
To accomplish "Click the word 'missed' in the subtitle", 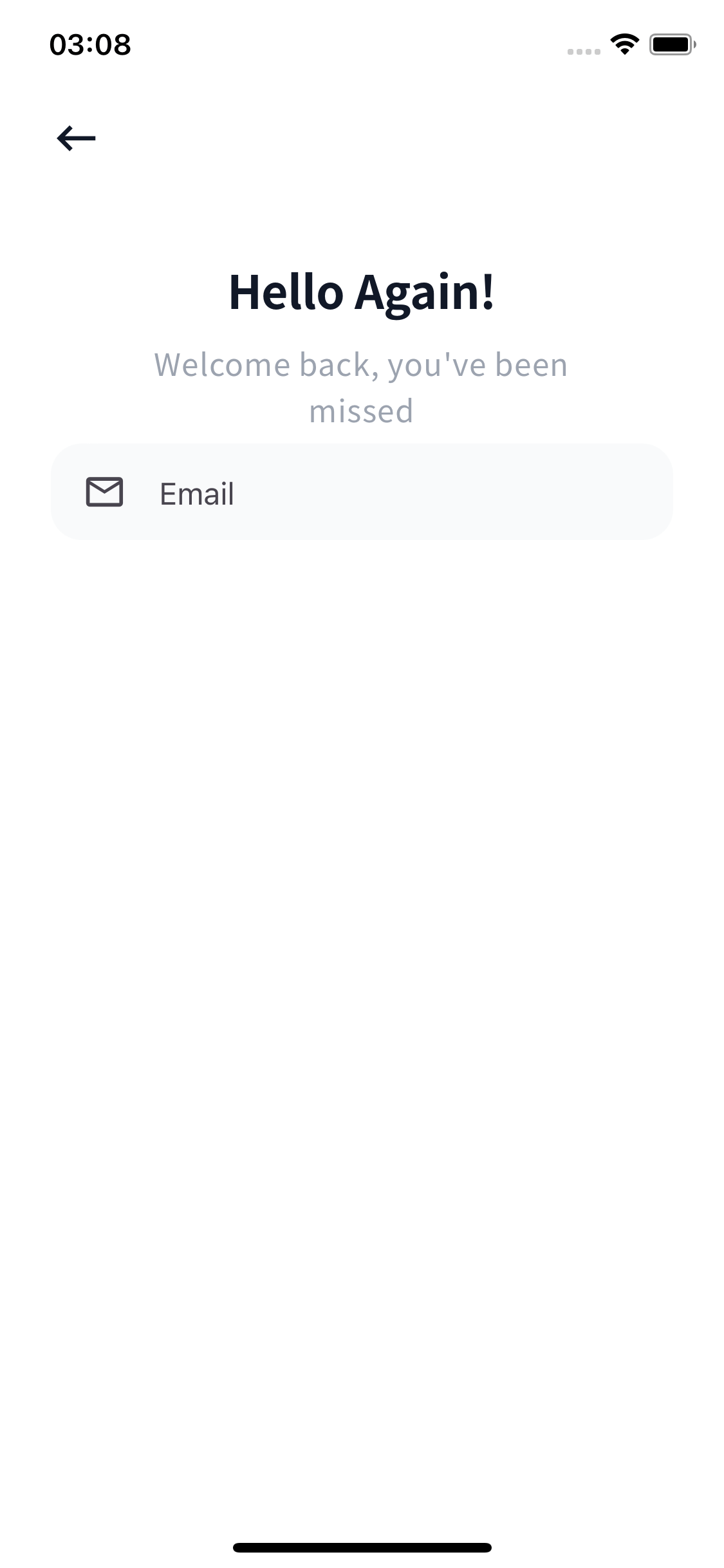I will point(362,410).
